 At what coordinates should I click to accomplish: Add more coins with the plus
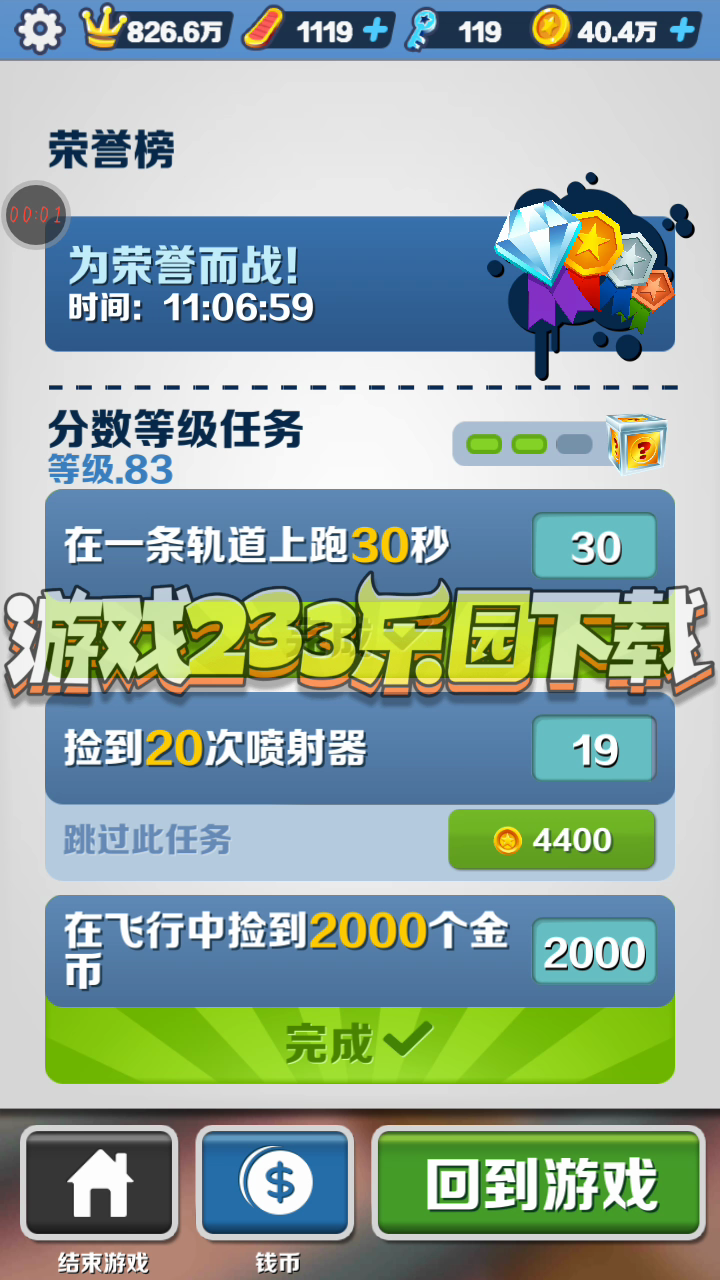tap(683, 31)
